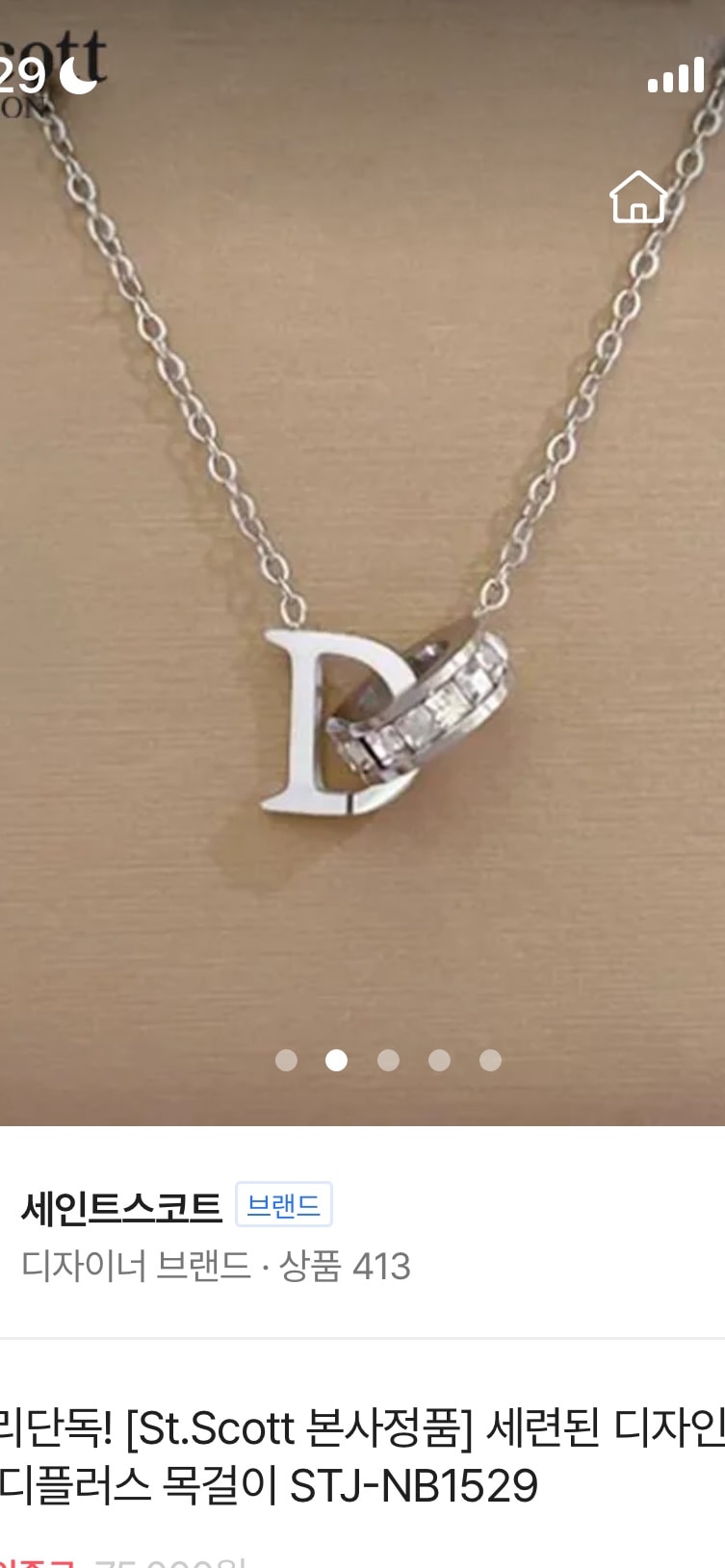
Task: Go to the shop home via house icon
Action: [637, 197]
